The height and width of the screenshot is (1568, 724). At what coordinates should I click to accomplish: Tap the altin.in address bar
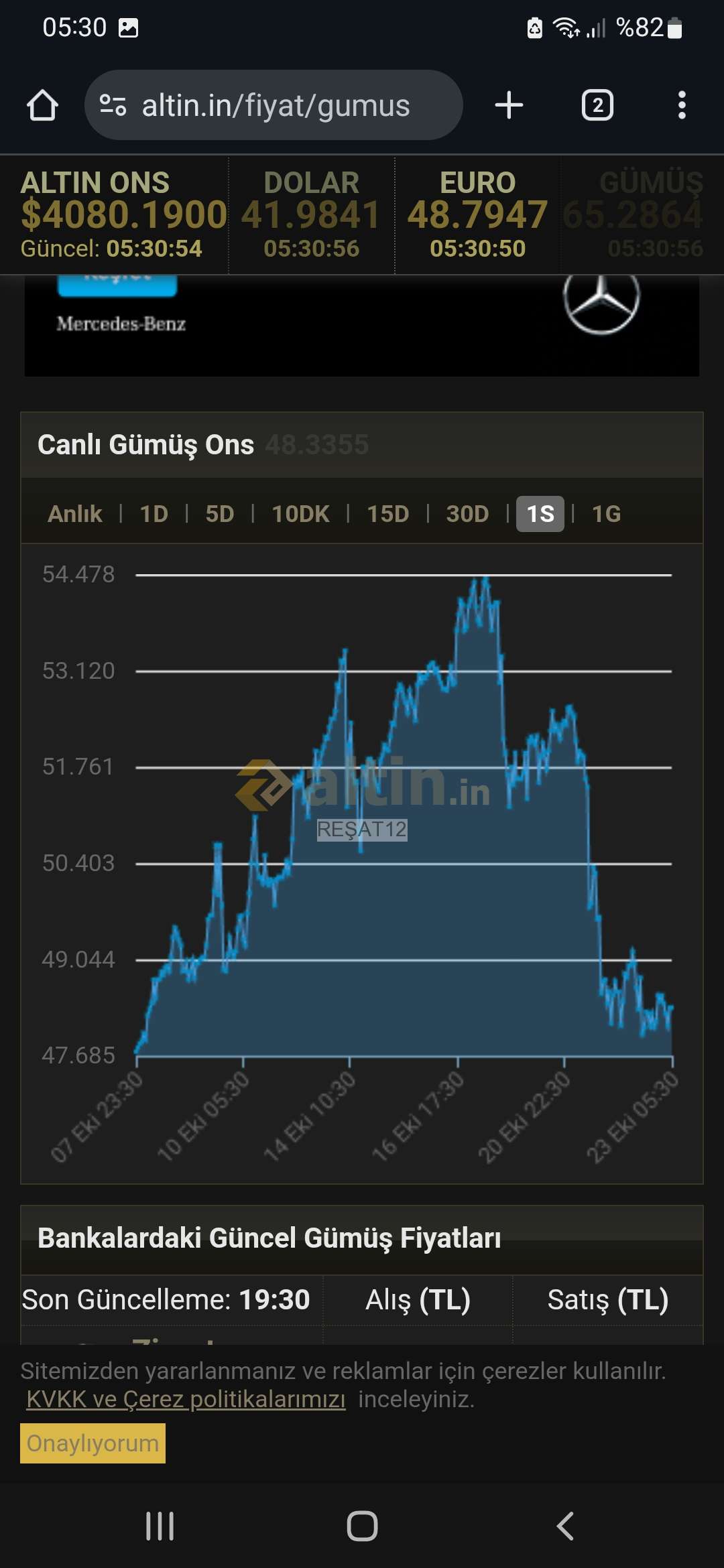[274, 105]
